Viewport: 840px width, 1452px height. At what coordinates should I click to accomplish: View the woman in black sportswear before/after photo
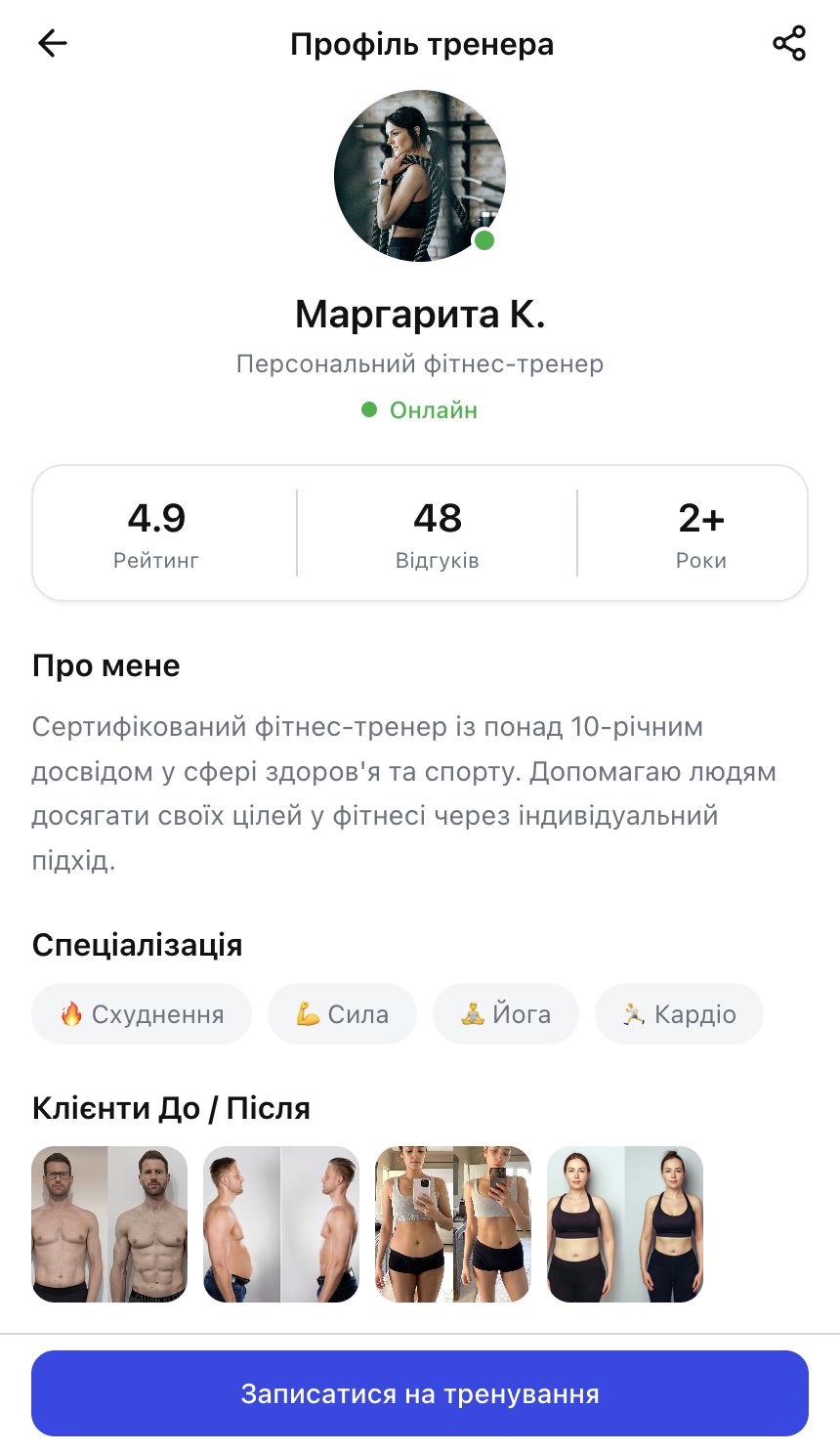click(625, 1224)
